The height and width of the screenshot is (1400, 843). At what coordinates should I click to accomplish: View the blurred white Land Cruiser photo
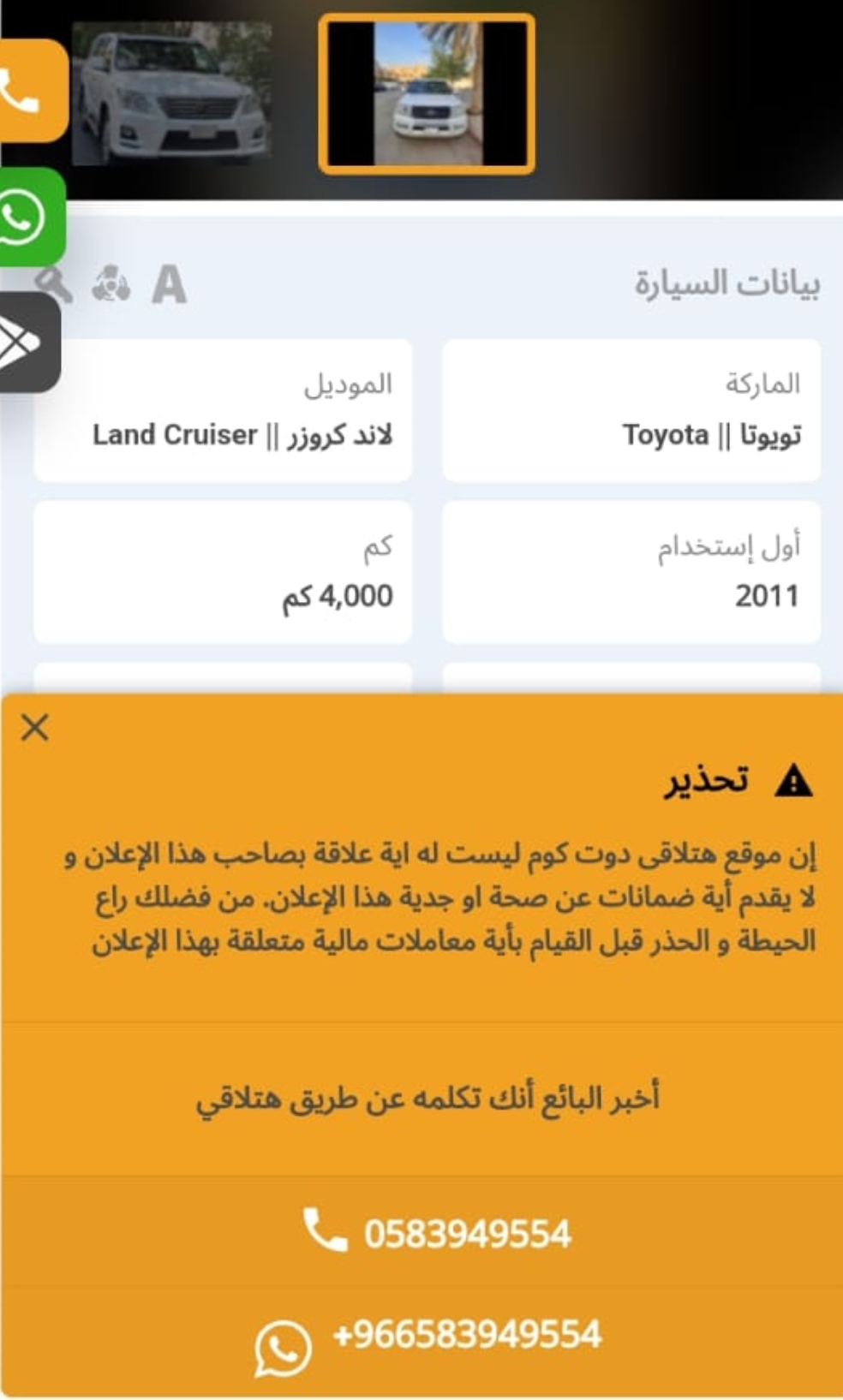pyautogui.click(x=171, y=93)
